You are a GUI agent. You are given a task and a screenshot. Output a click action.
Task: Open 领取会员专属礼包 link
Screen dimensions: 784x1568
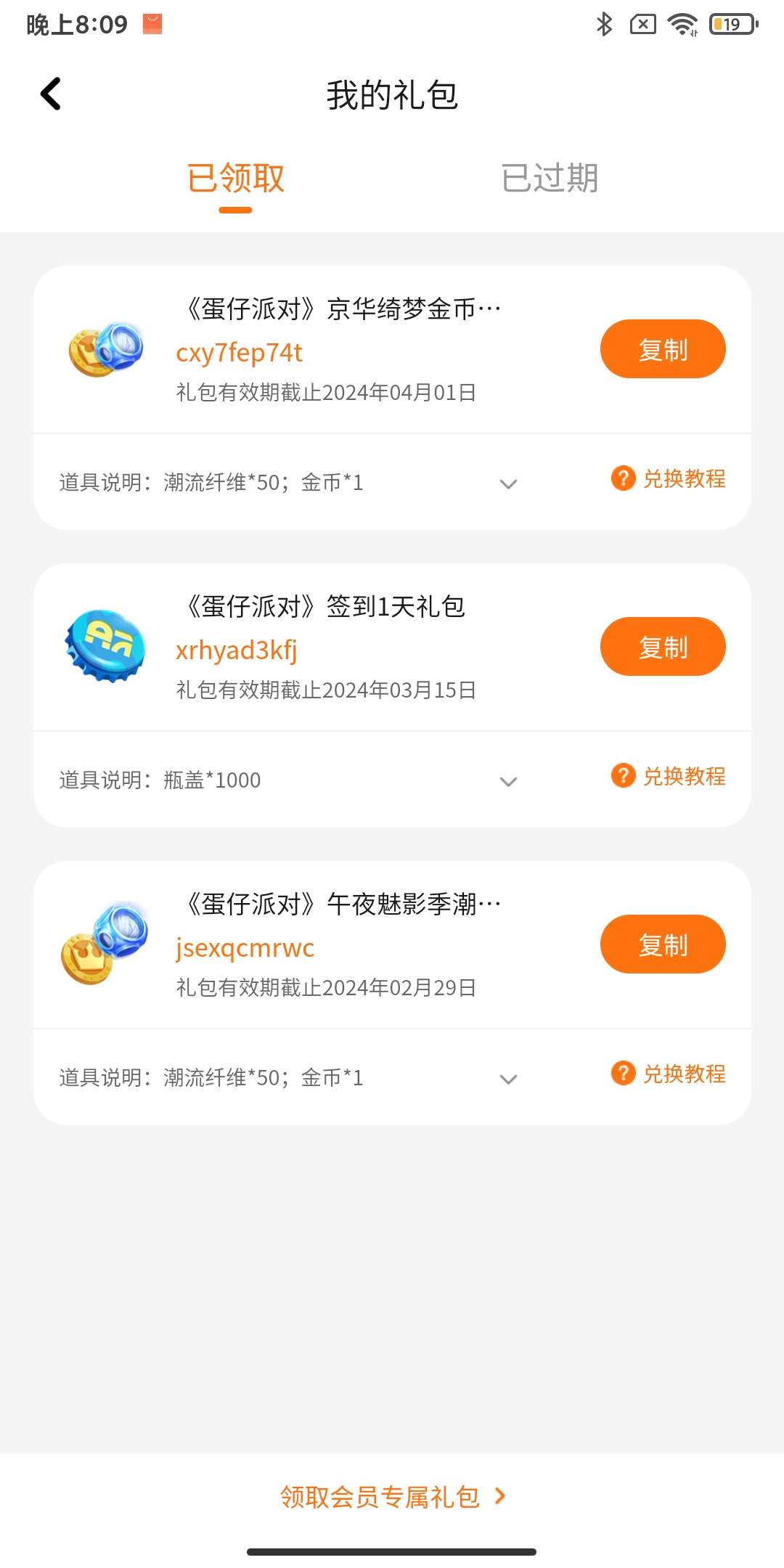(392, 1497)
